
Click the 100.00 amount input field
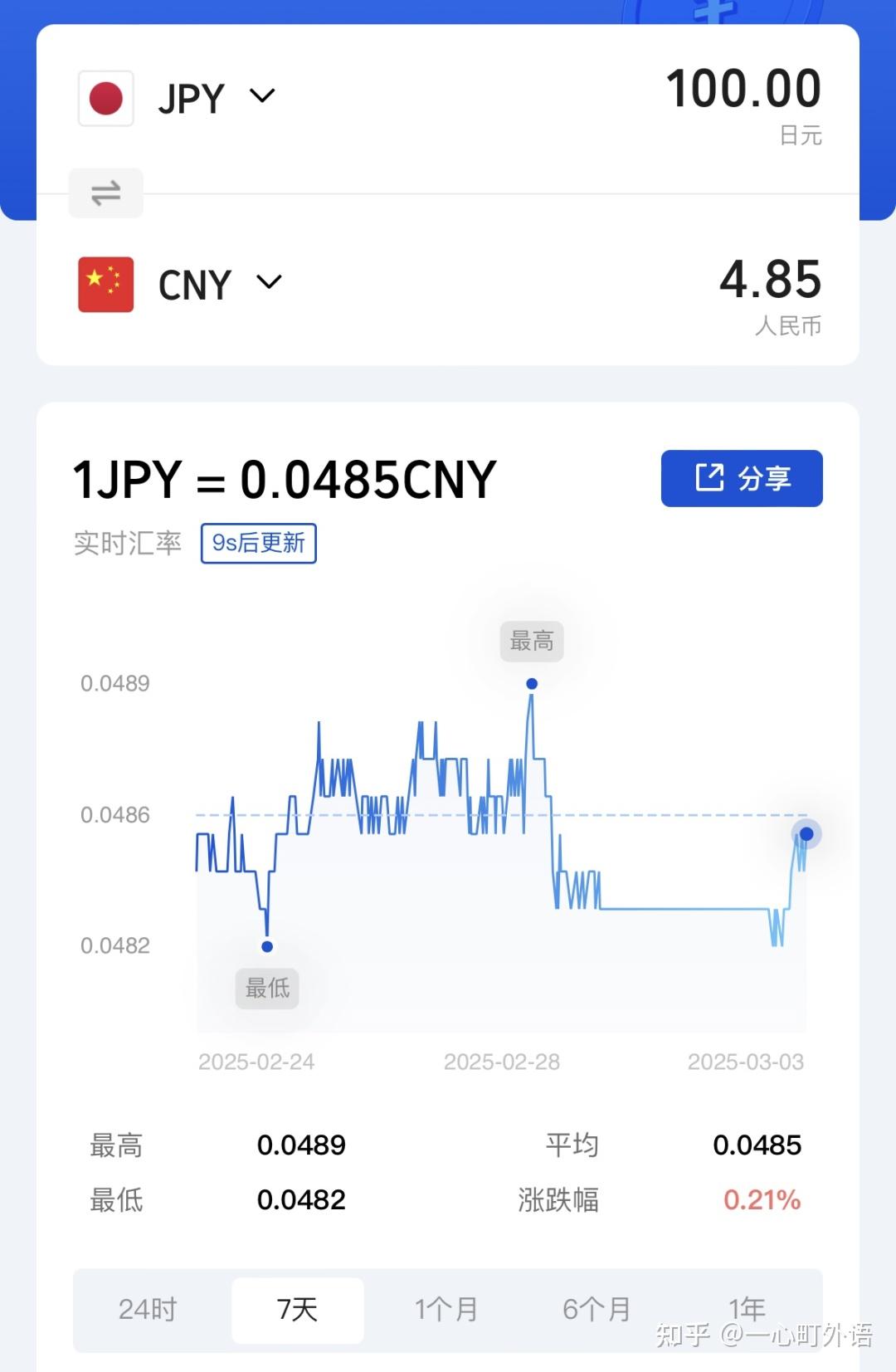pos(743,87)
